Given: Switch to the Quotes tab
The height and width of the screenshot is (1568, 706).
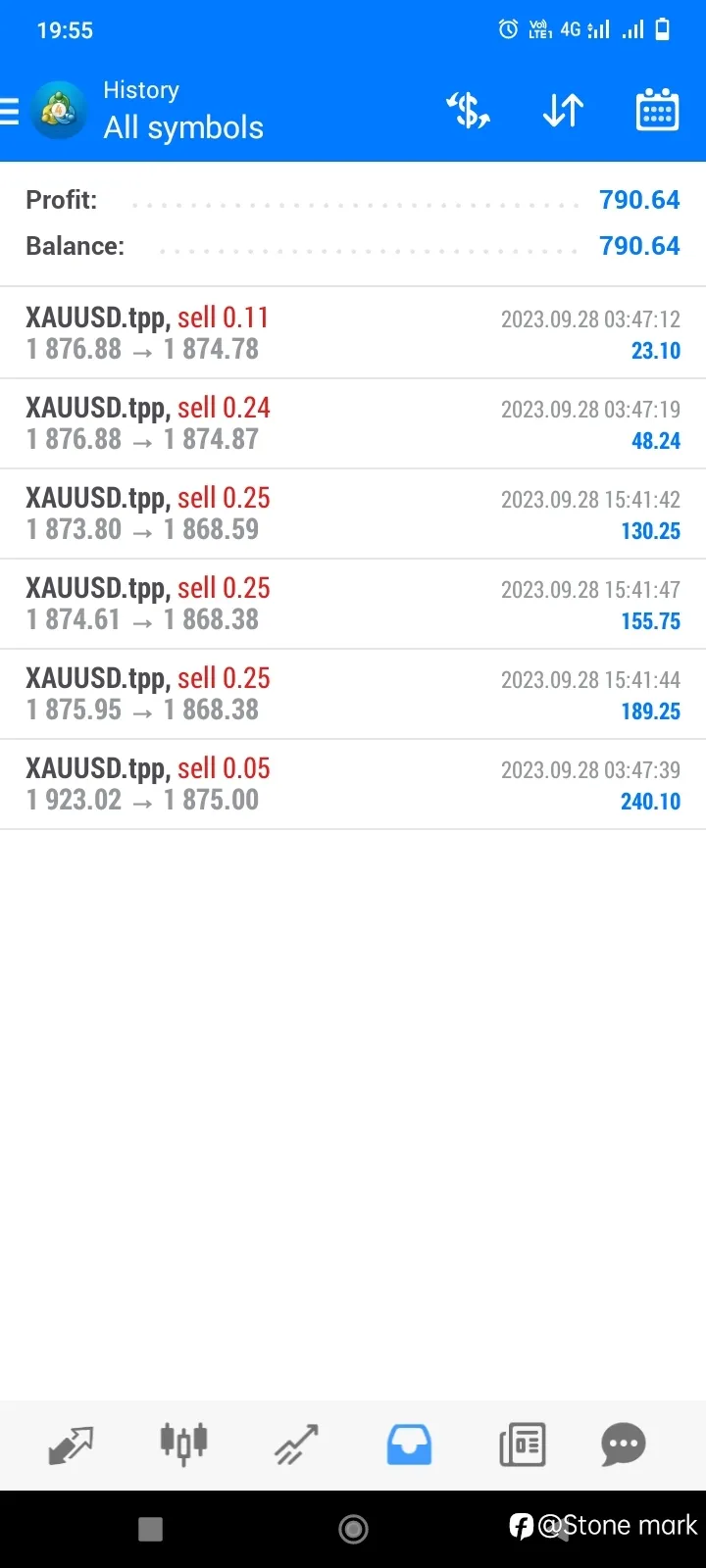Looking at the screenshot, I should point(71,1445).
